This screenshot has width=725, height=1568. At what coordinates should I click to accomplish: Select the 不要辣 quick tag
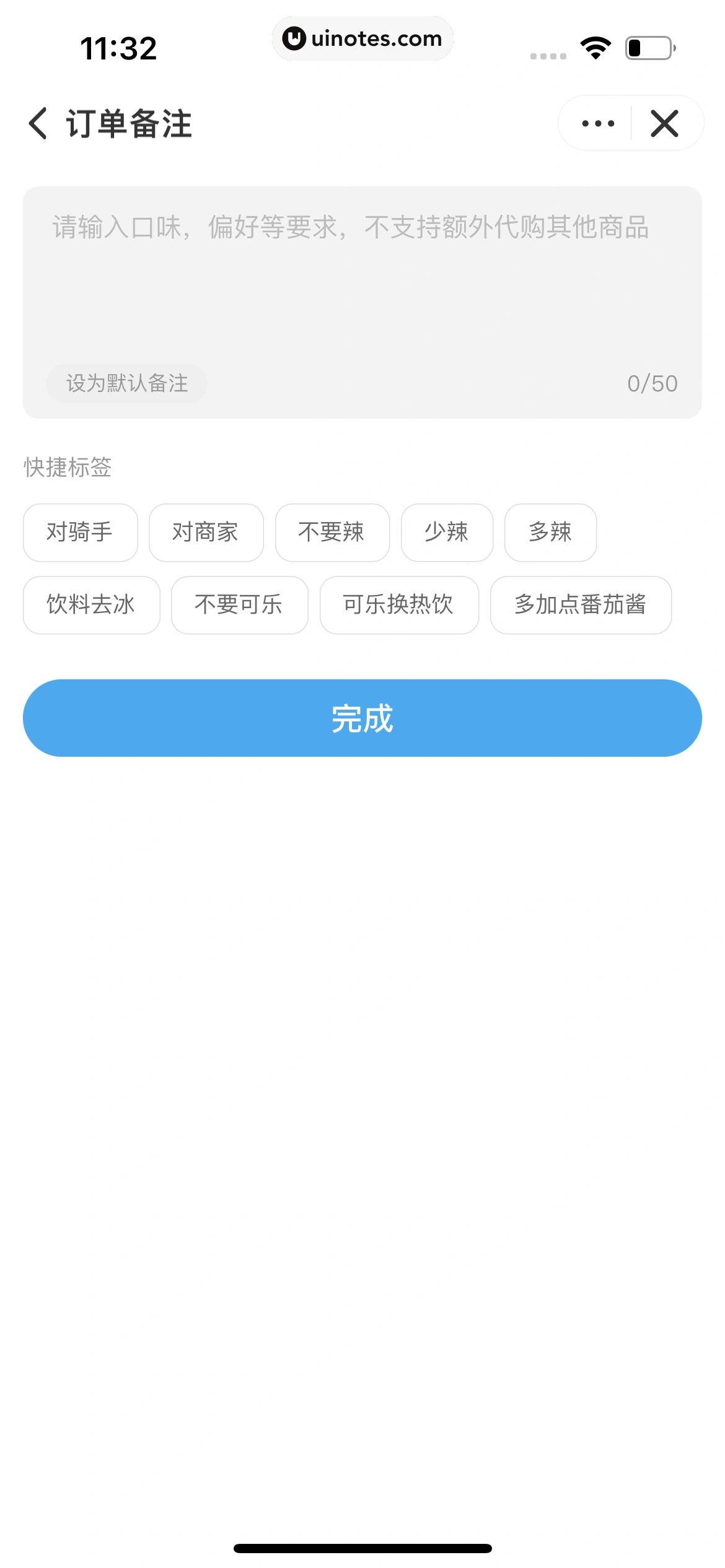[x=332, y=533]
